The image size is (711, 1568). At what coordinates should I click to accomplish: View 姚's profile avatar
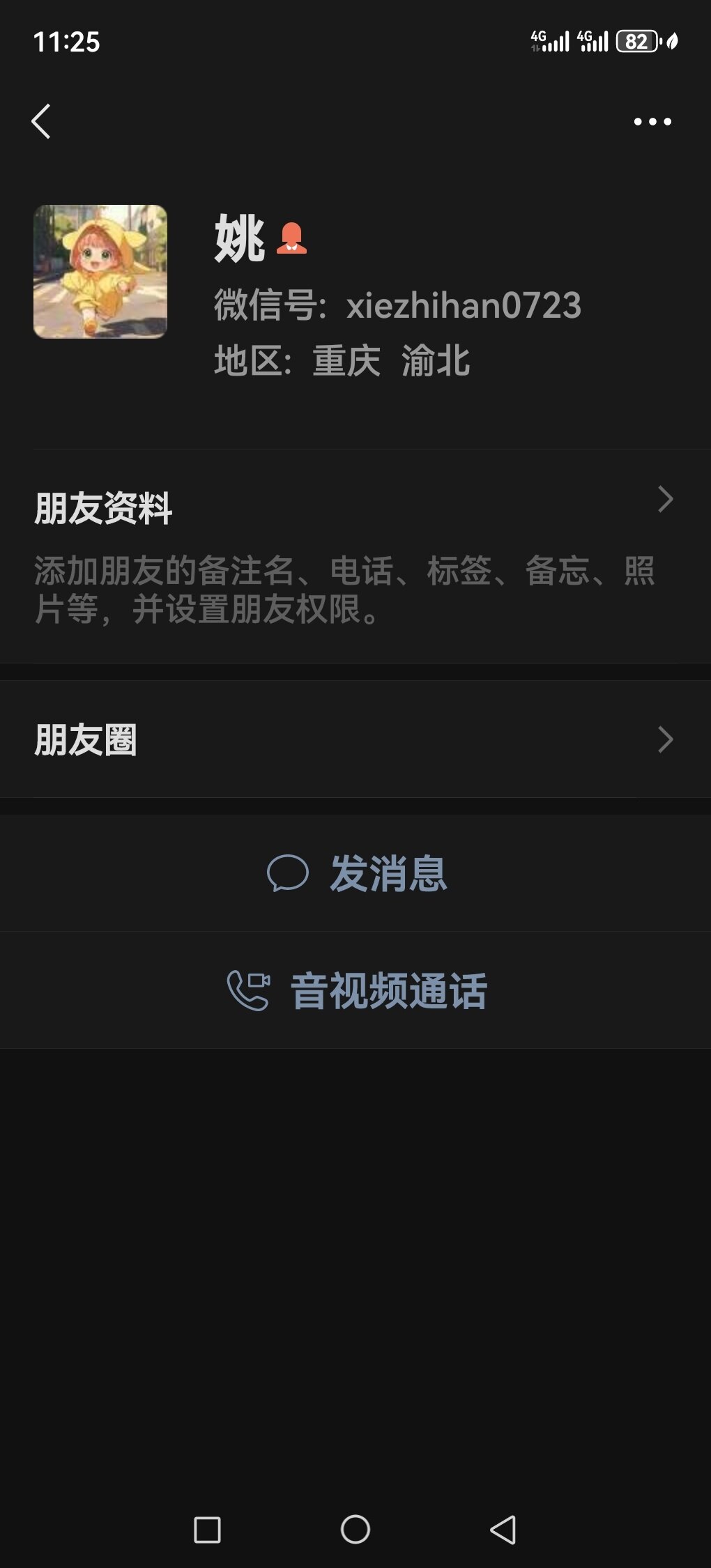pyautogui.click(x=100, y=271)
